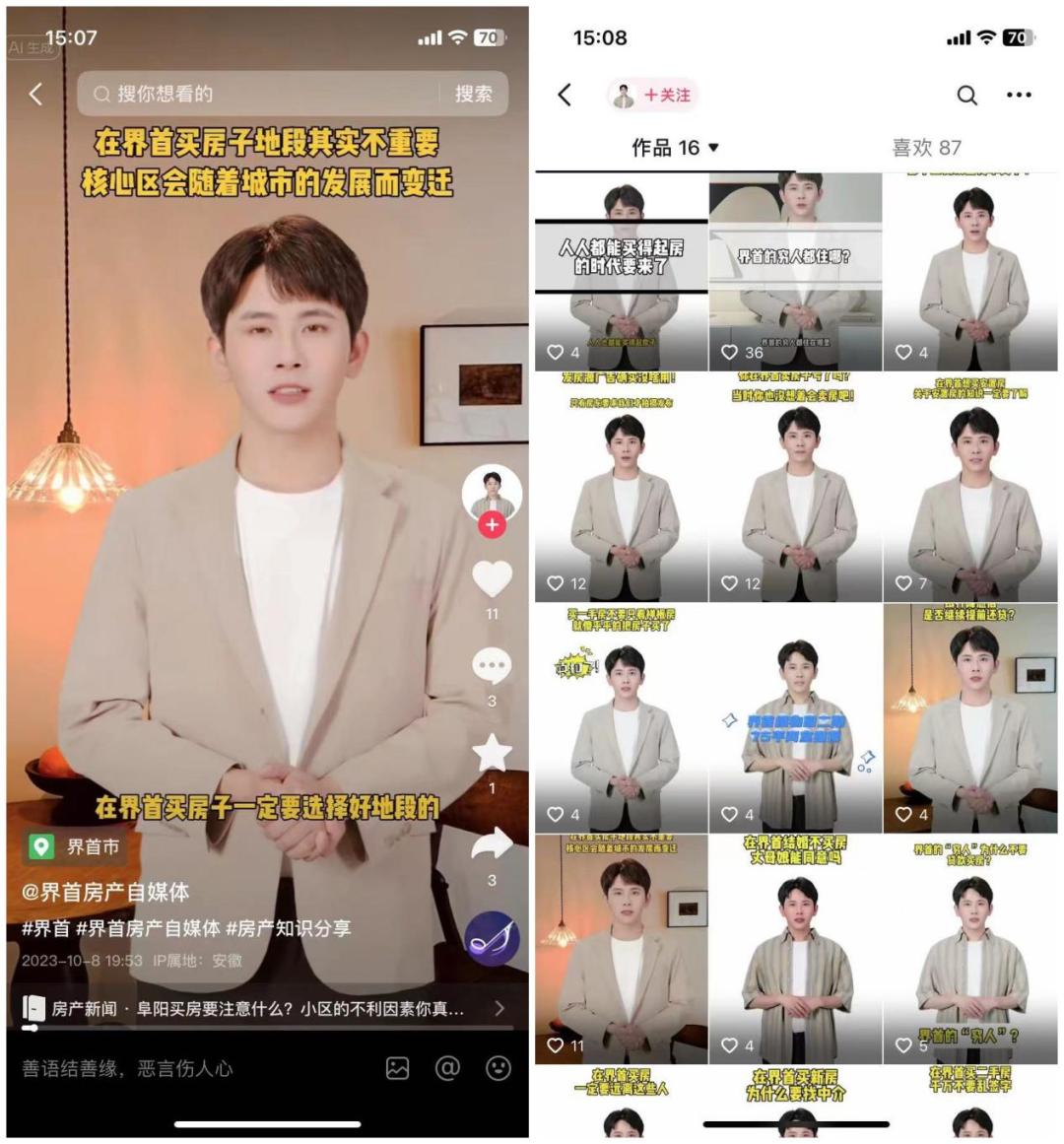Open the video 人人都能买得起房的时代要来了

pos(622,273)
